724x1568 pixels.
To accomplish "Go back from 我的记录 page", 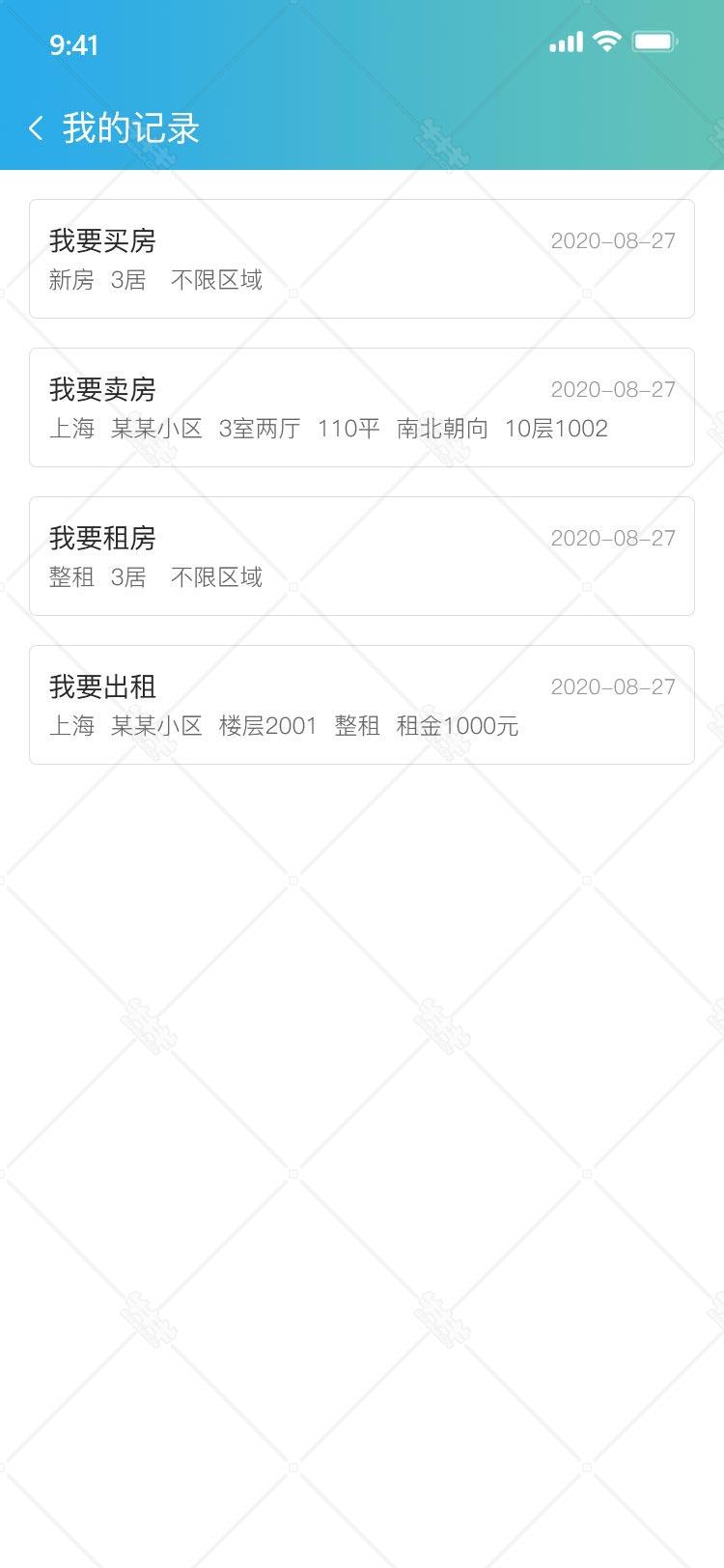I will click(x=37, y=127).
